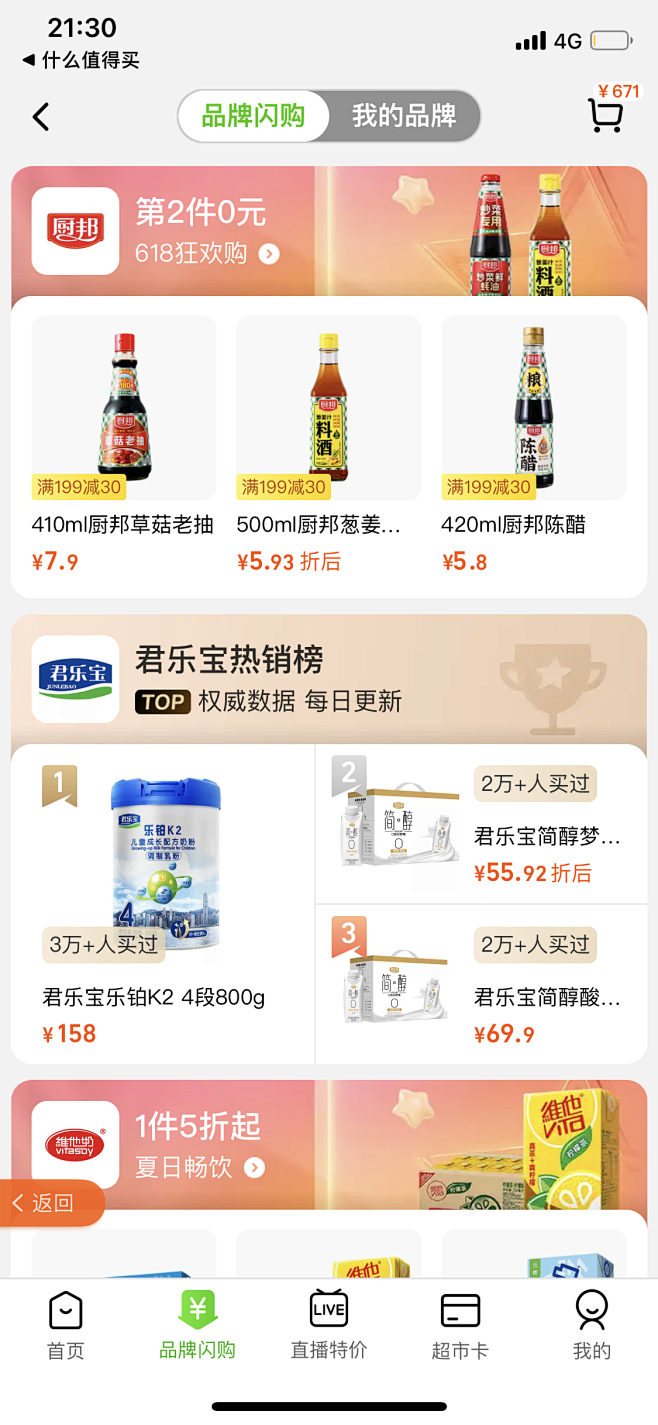
Task: Open the 厨邦 618狂欢购 banner
Action: [x=208, y=253]
